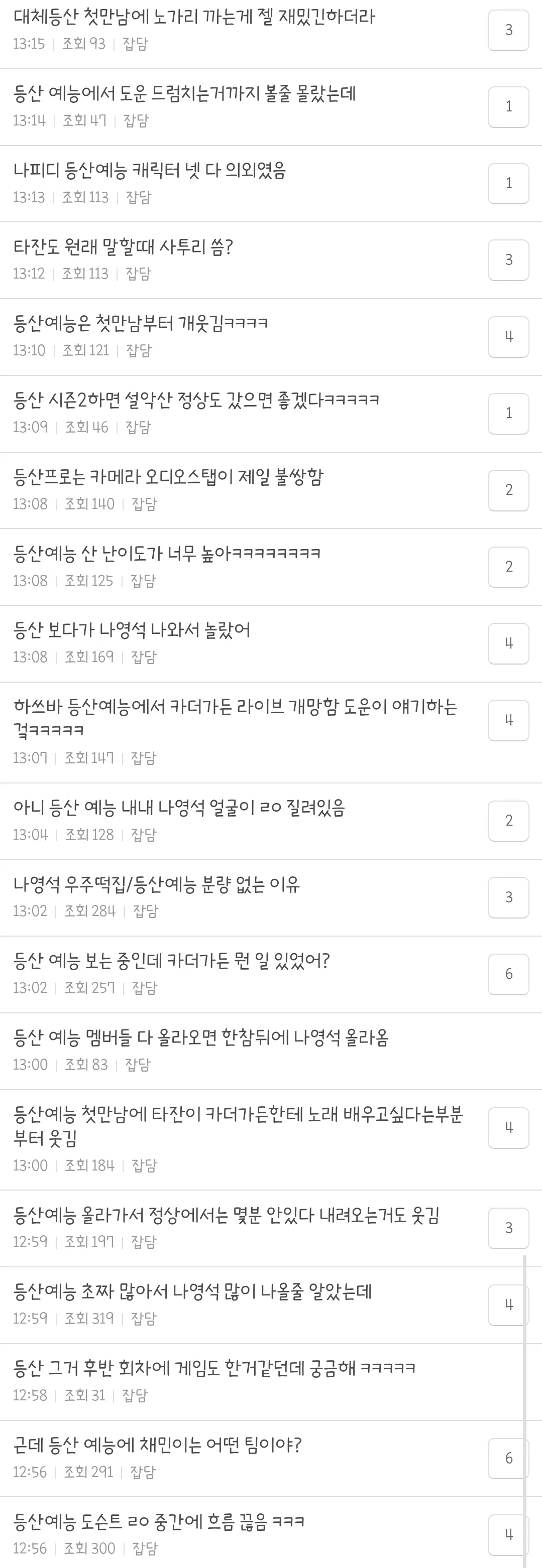
Task: View 3 comments on '대체등산 첫만남에 노가리' post
Action: 508,30
